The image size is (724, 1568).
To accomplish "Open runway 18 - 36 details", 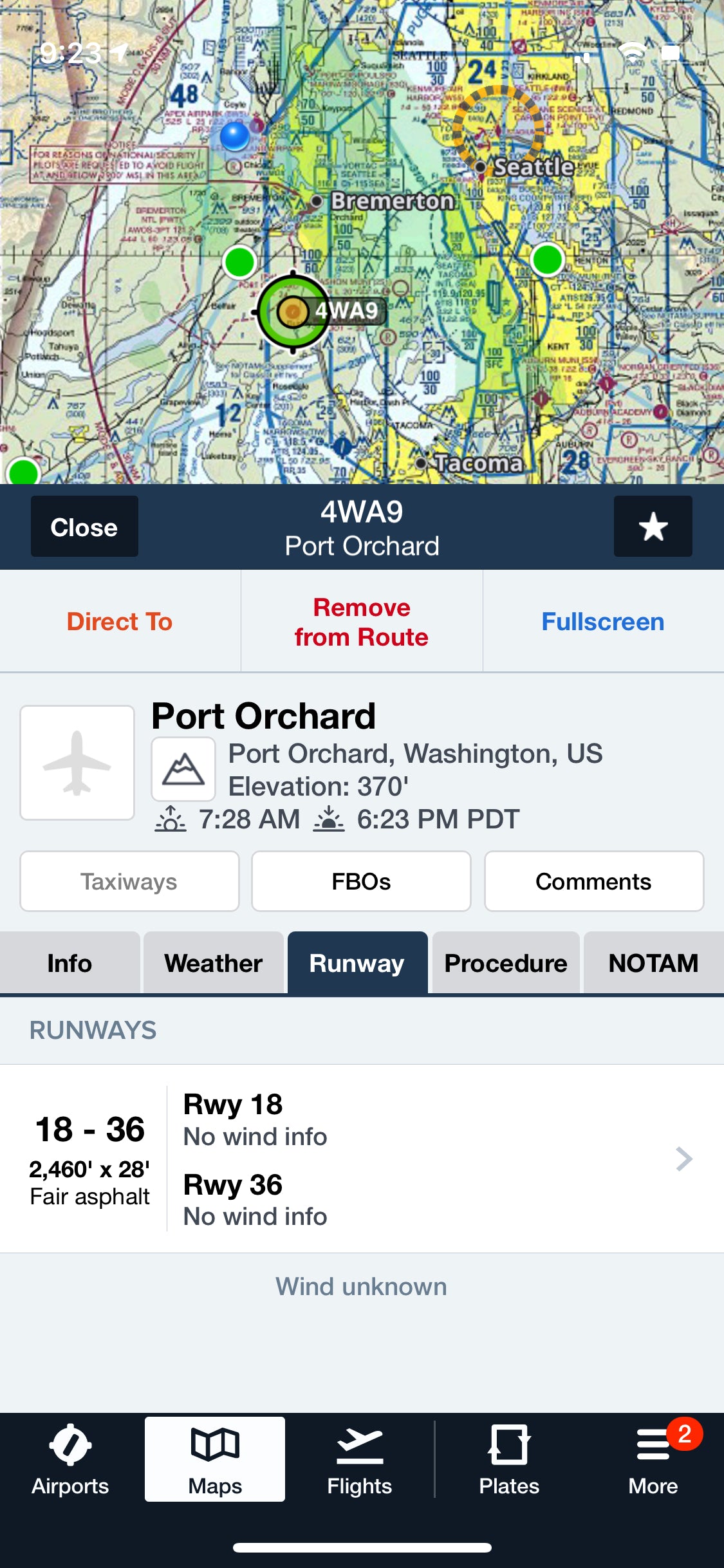I will tap(362, 1159).
